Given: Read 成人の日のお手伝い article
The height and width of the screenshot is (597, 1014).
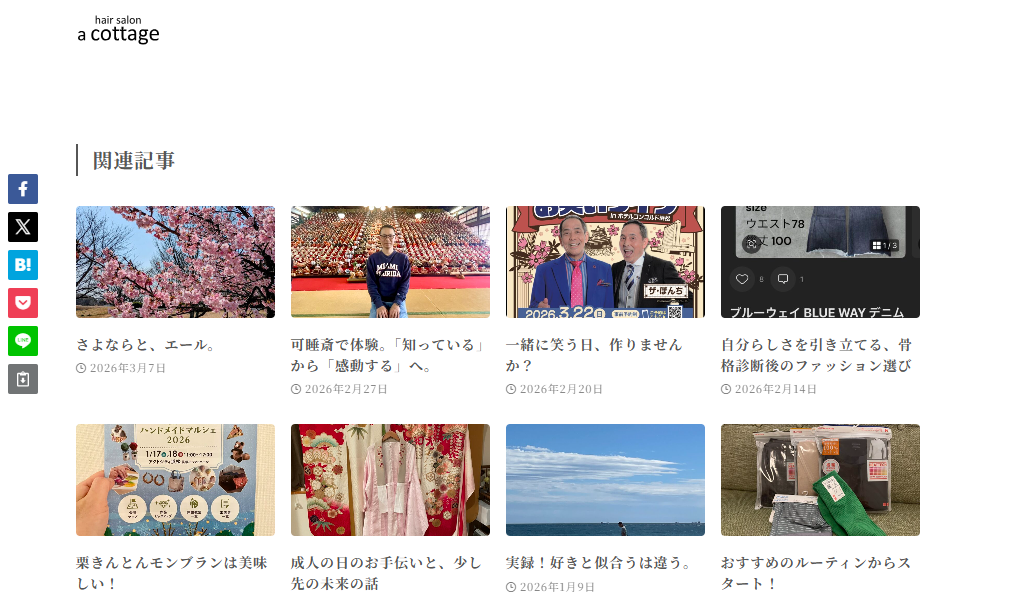Looking at the screenshot, I should [x=386, y=572].
